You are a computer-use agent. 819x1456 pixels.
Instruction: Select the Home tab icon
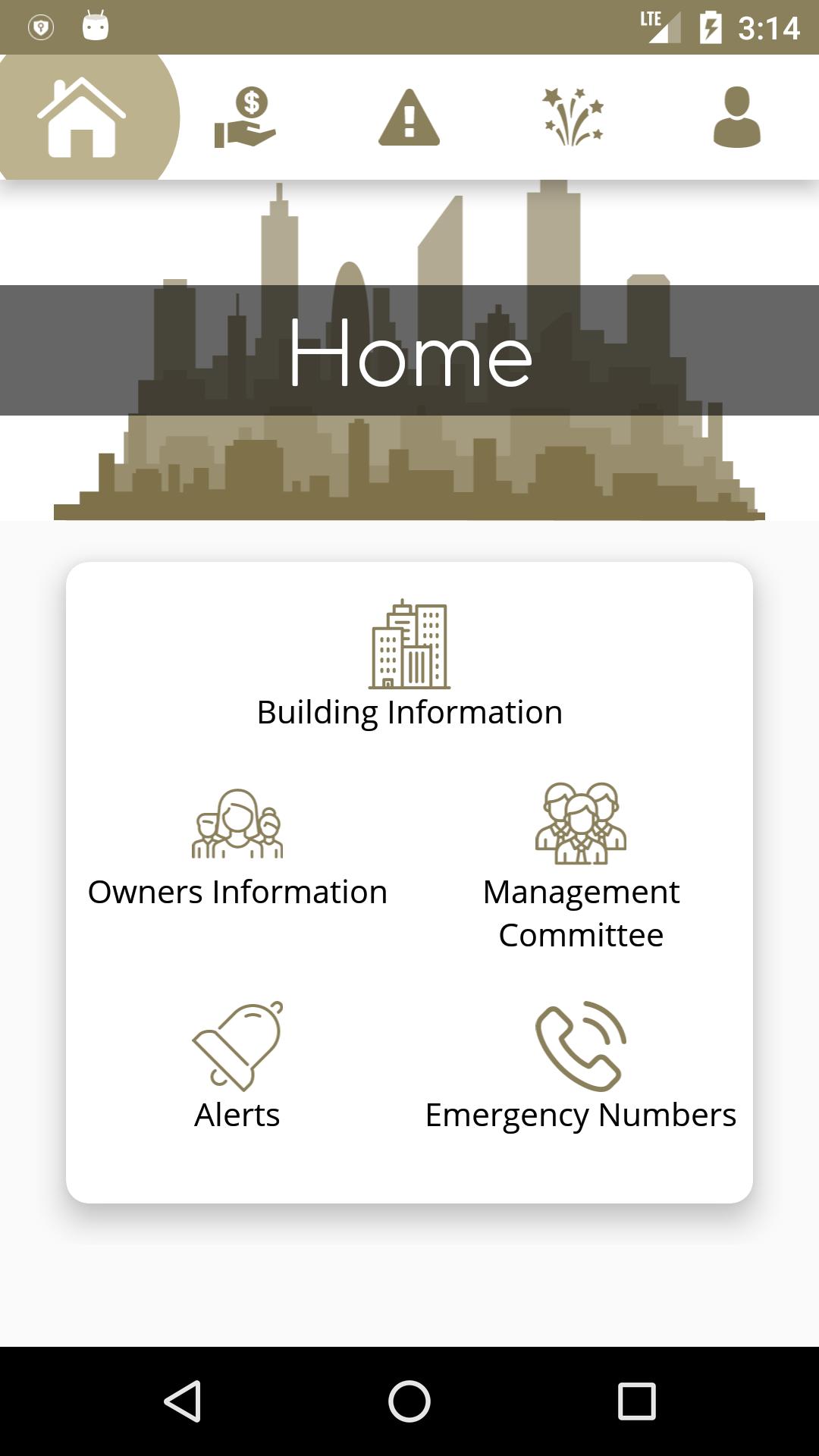tap(82, 118)
